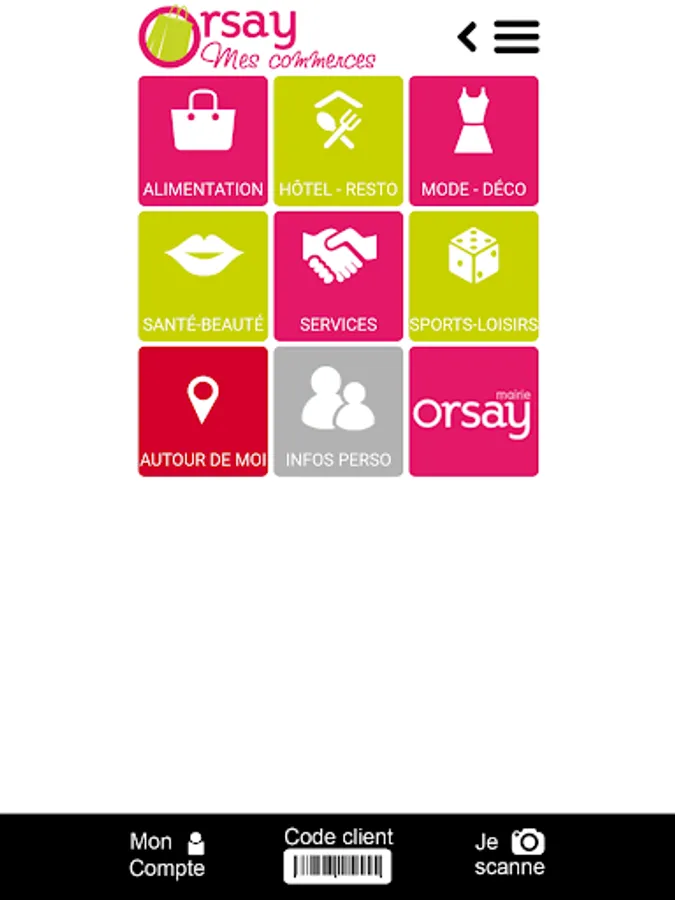
Task: Open Sports-Loisirs category
Action: [x=474, y=276]
